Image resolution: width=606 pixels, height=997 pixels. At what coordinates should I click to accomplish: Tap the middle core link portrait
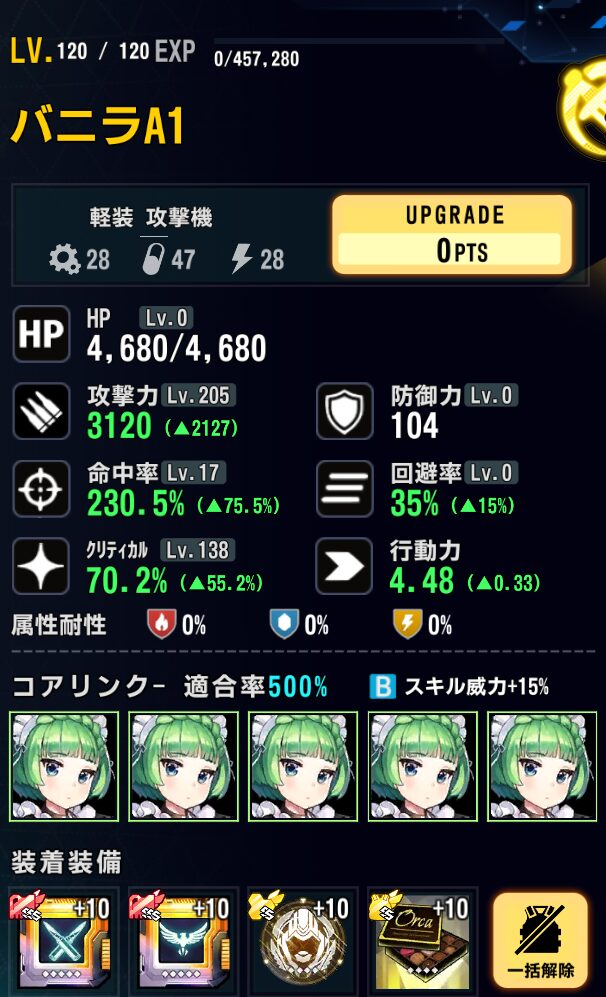pyautogui.click(x=303, y=767)
